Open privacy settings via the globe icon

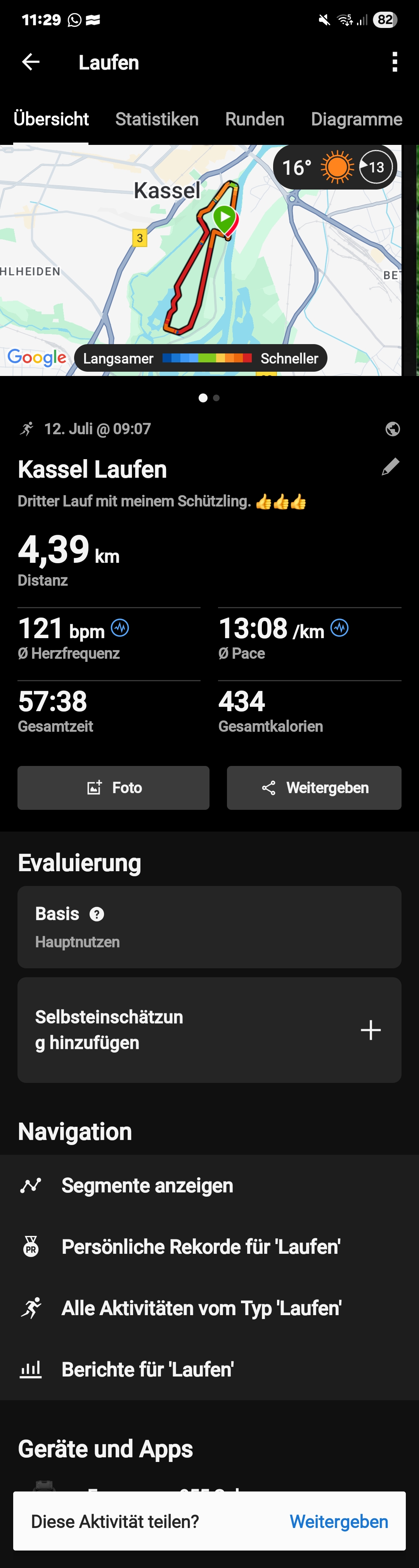[x=393, y=429]
